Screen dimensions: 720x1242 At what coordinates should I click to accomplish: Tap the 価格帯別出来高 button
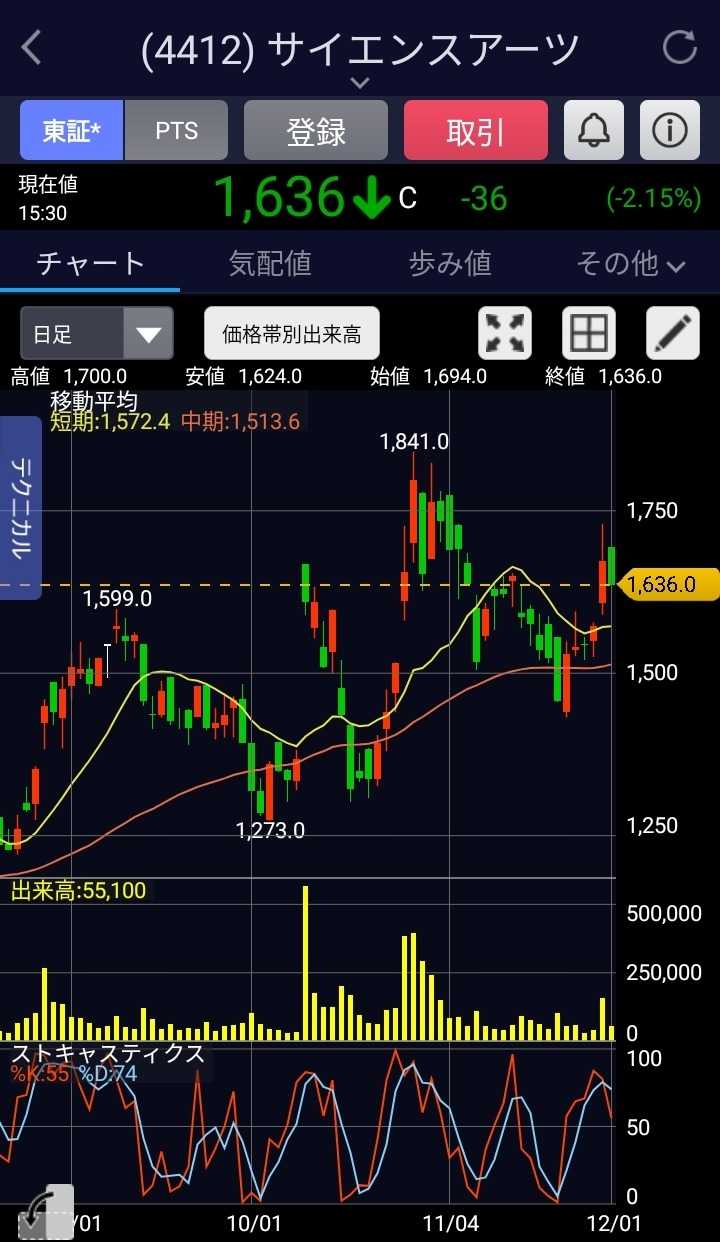click(292, 333)
